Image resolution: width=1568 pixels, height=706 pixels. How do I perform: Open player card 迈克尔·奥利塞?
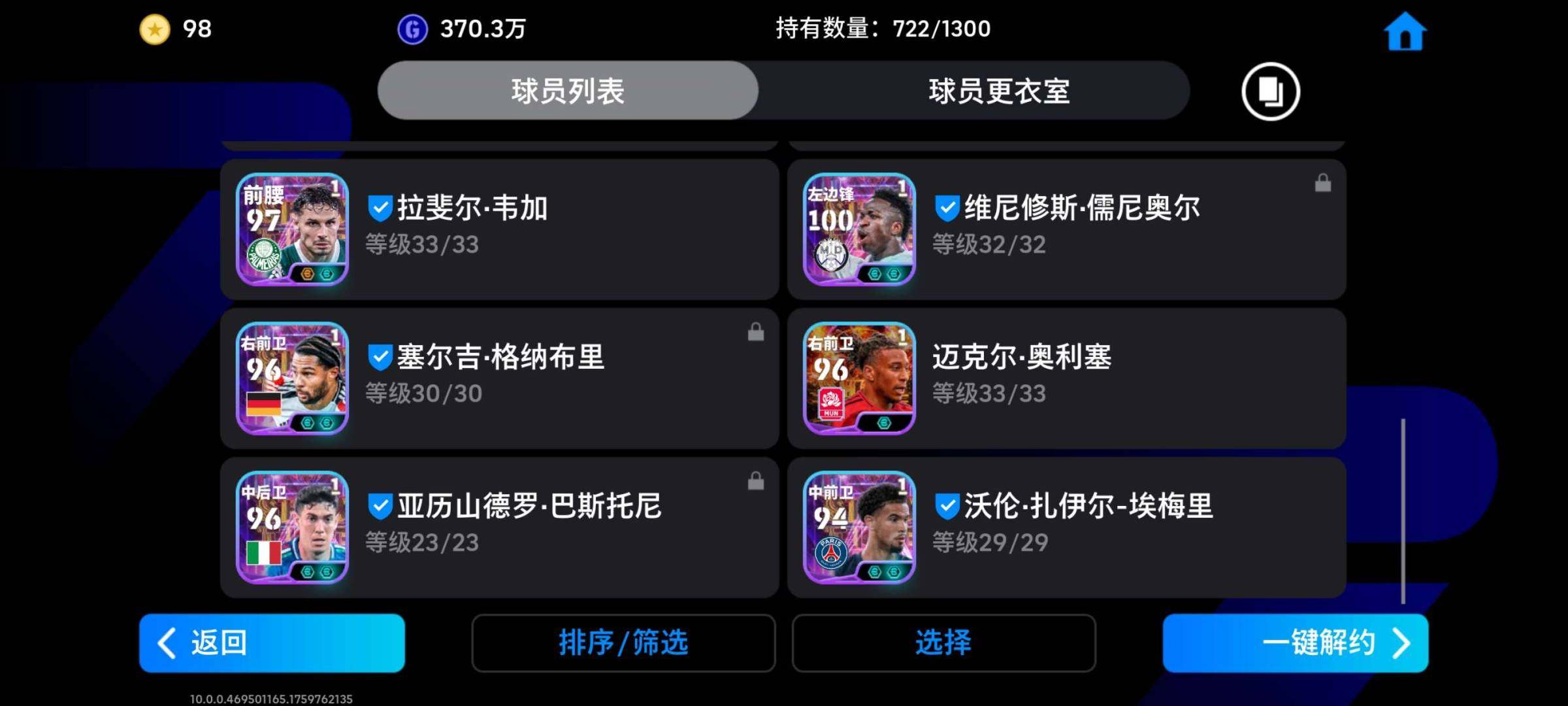pos(1066,378)
